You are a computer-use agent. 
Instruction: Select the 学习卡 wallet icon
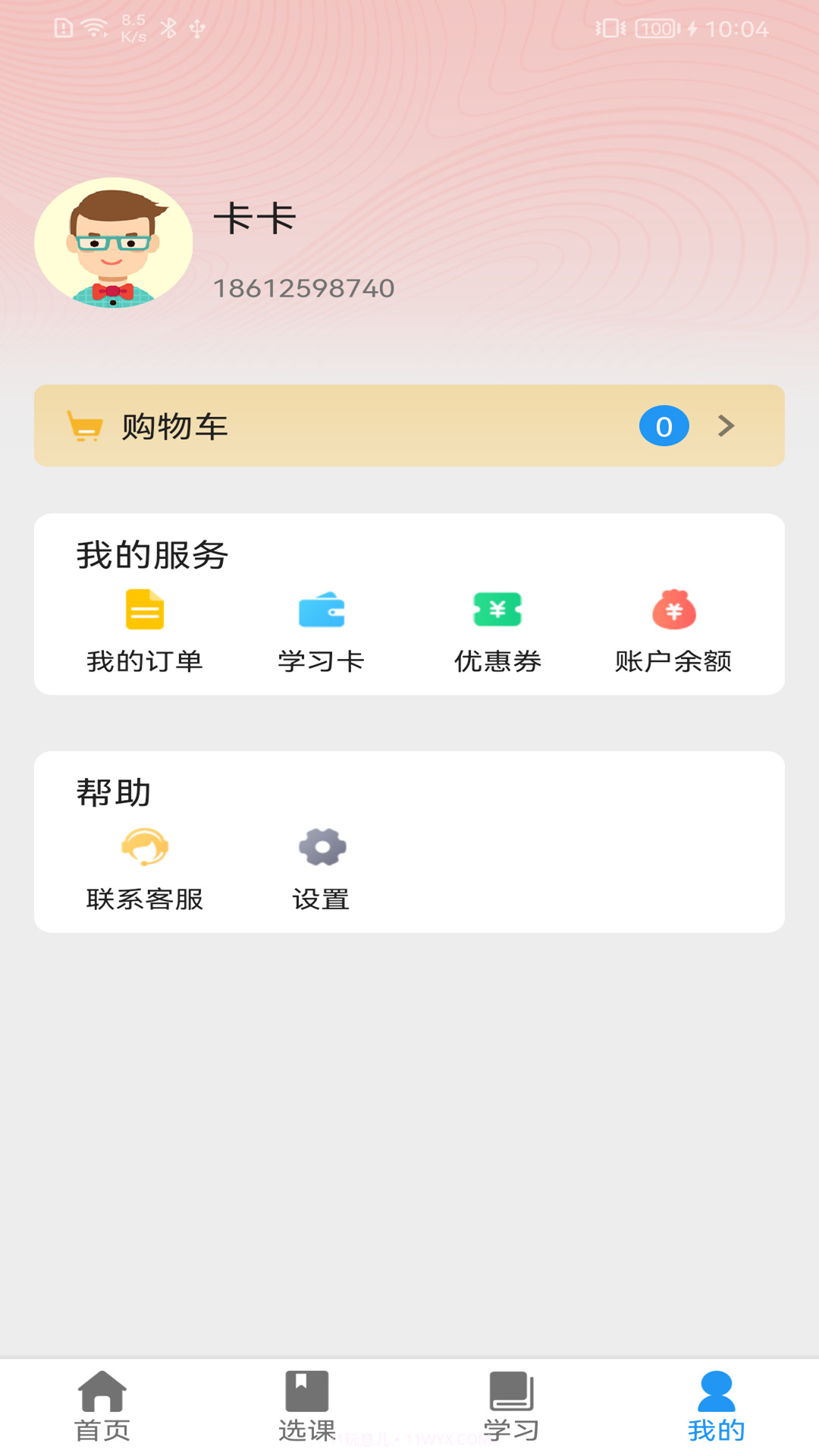pos(322,610)
